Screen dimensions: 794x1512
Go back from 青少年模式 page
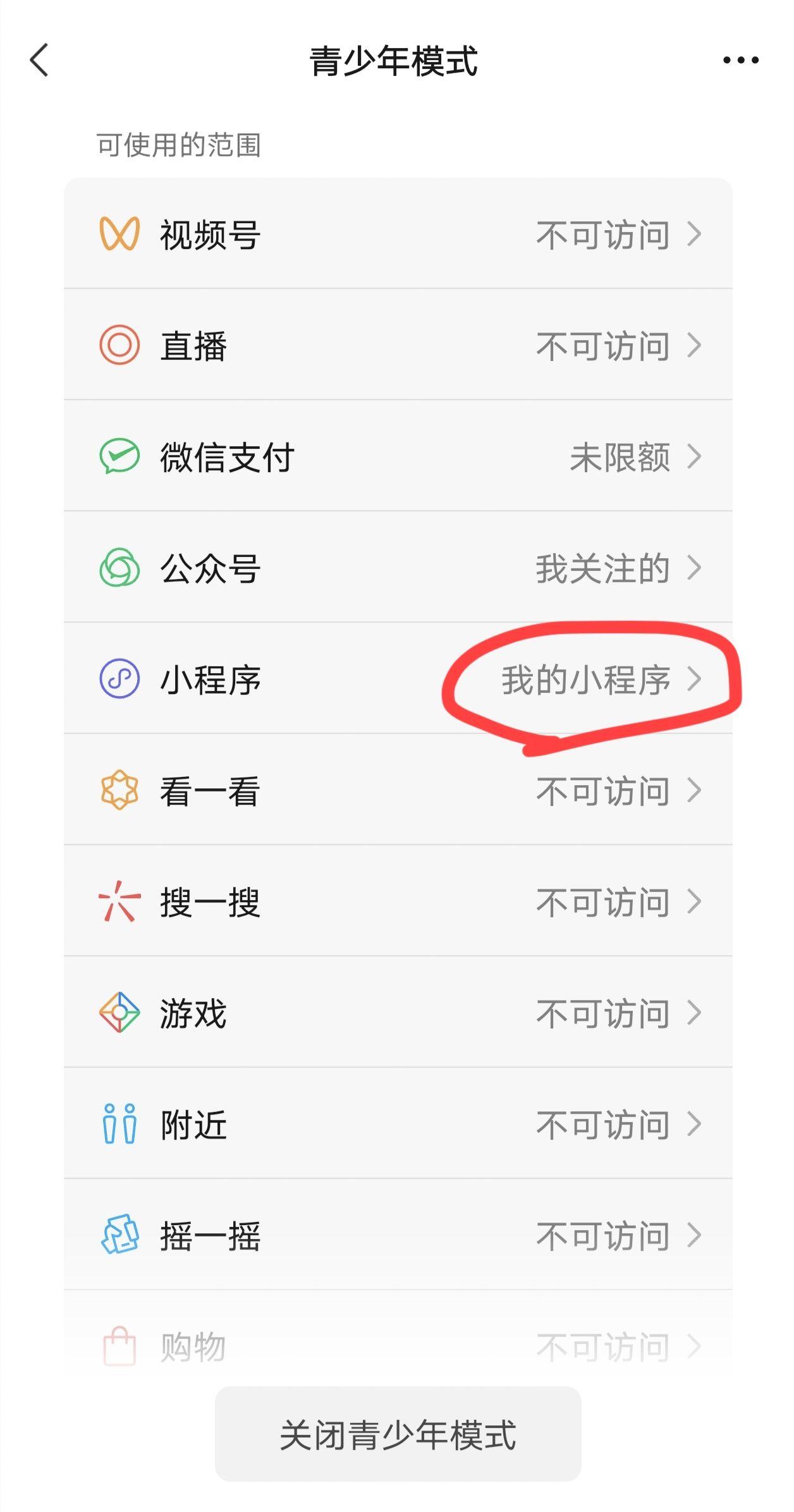pos(39,61)
